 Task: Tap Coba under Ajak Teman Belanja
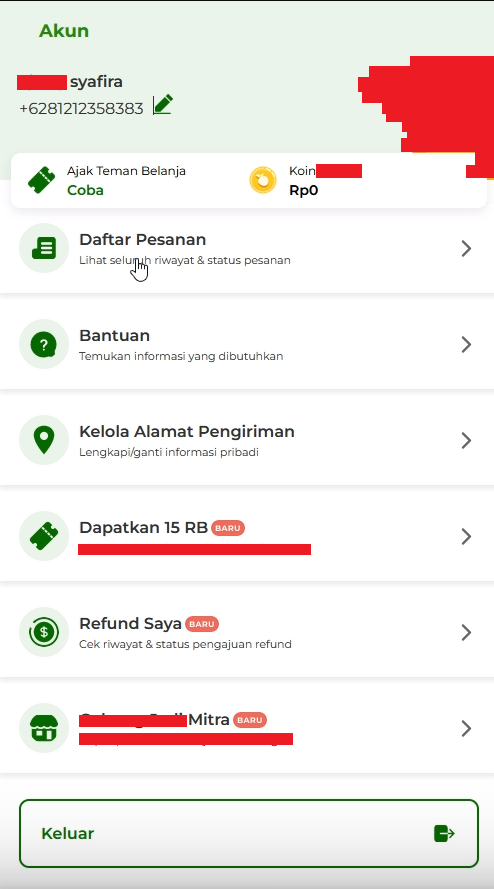coord(85,190)
